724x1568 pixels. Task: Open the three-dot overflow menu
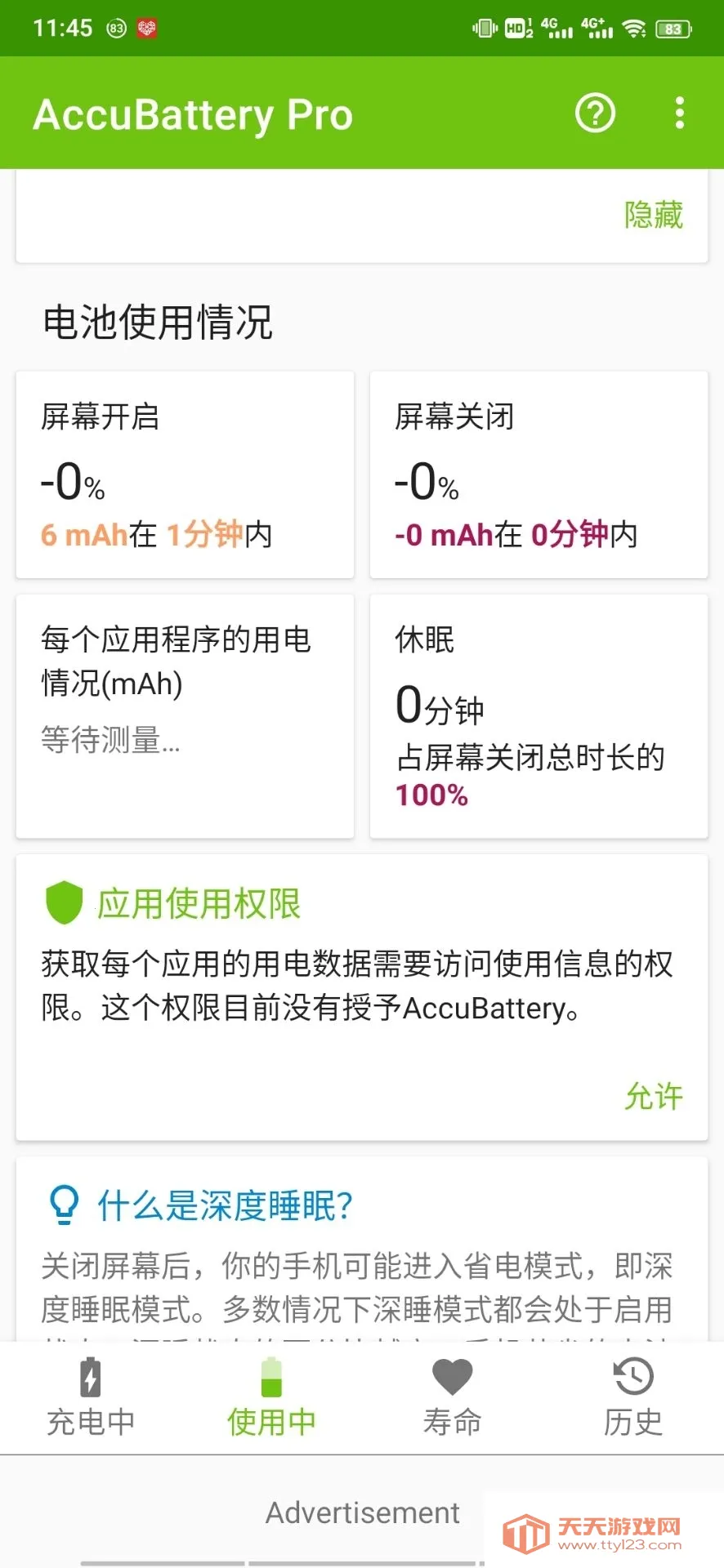(679, 113)
